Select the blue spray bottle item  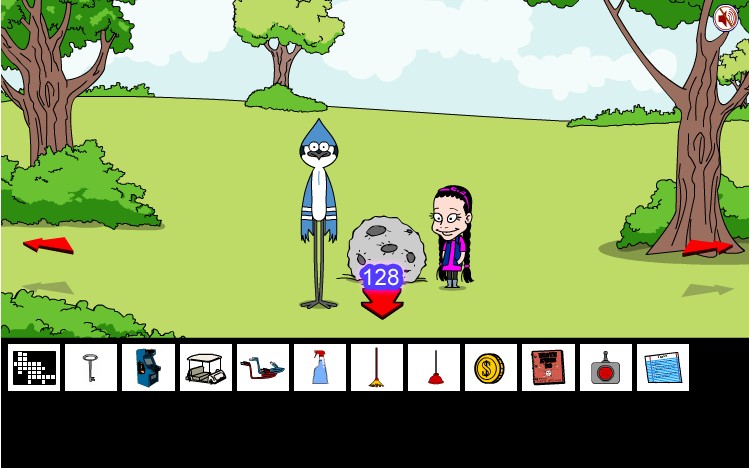[x=320, y=367]
